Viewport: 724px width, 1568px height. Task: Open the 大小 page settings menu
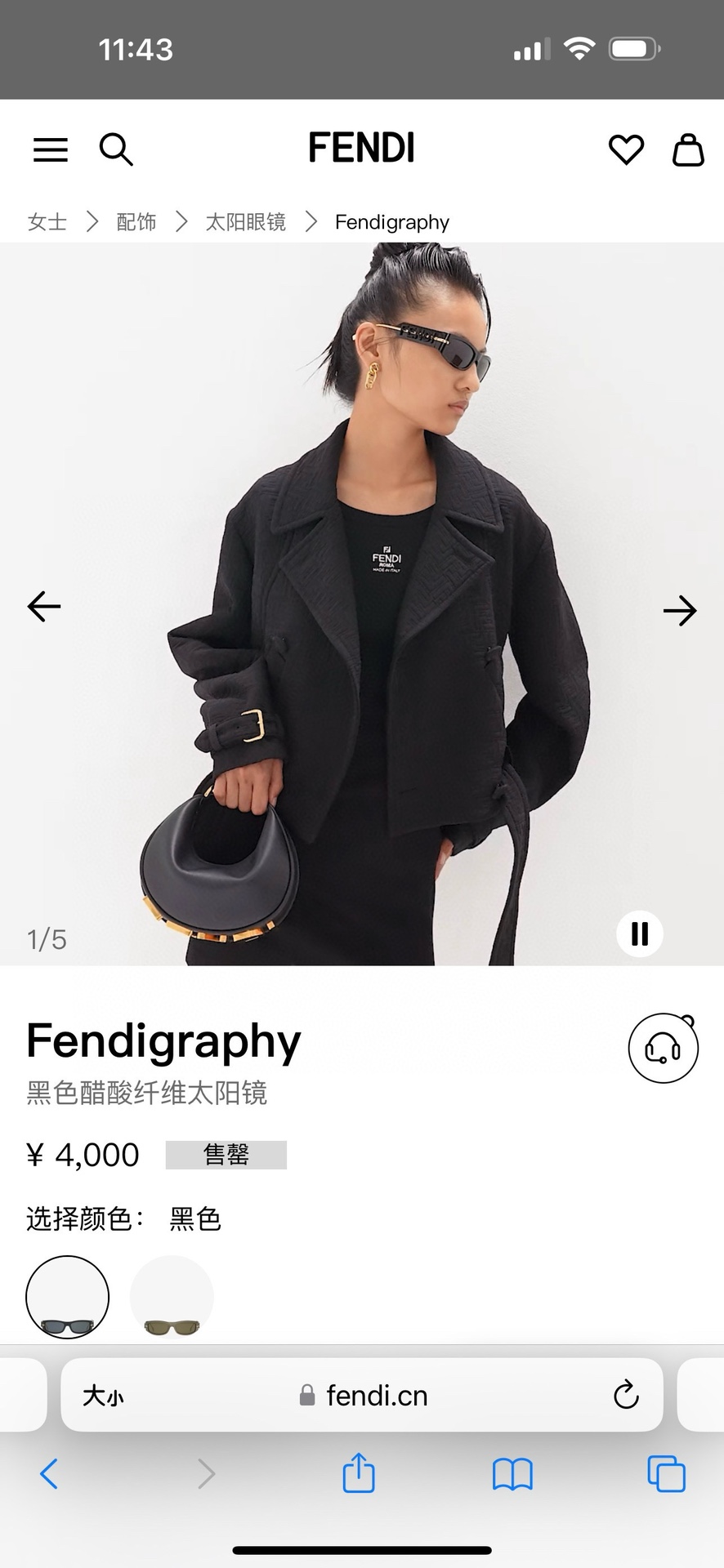coord(103,1396)
